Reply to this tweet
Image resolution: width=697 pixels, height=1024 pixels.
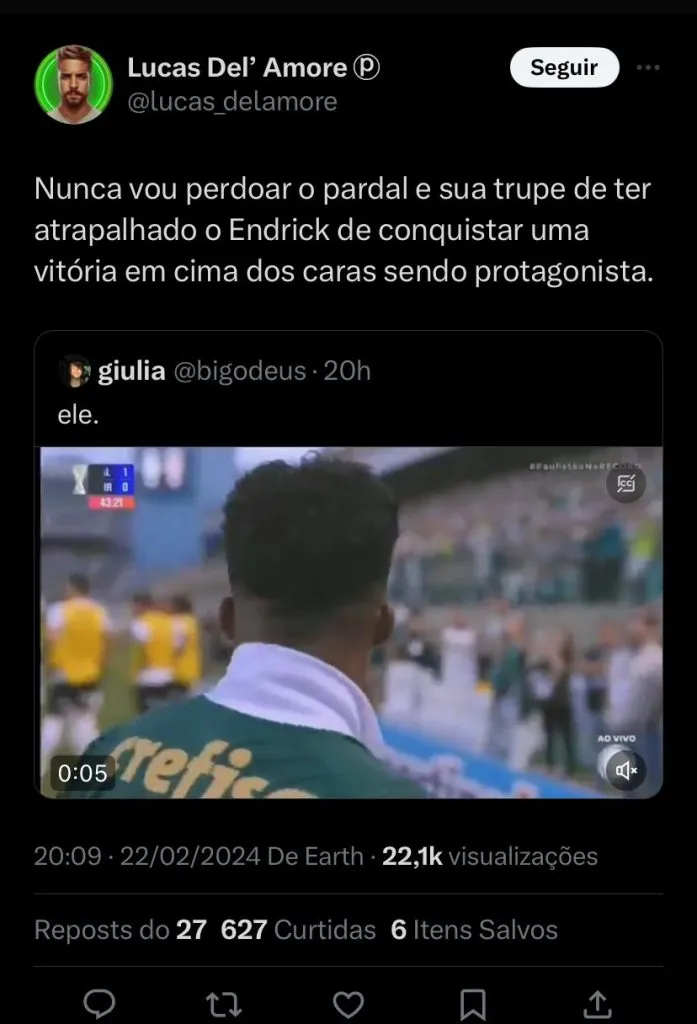[x=99, y=1002]
